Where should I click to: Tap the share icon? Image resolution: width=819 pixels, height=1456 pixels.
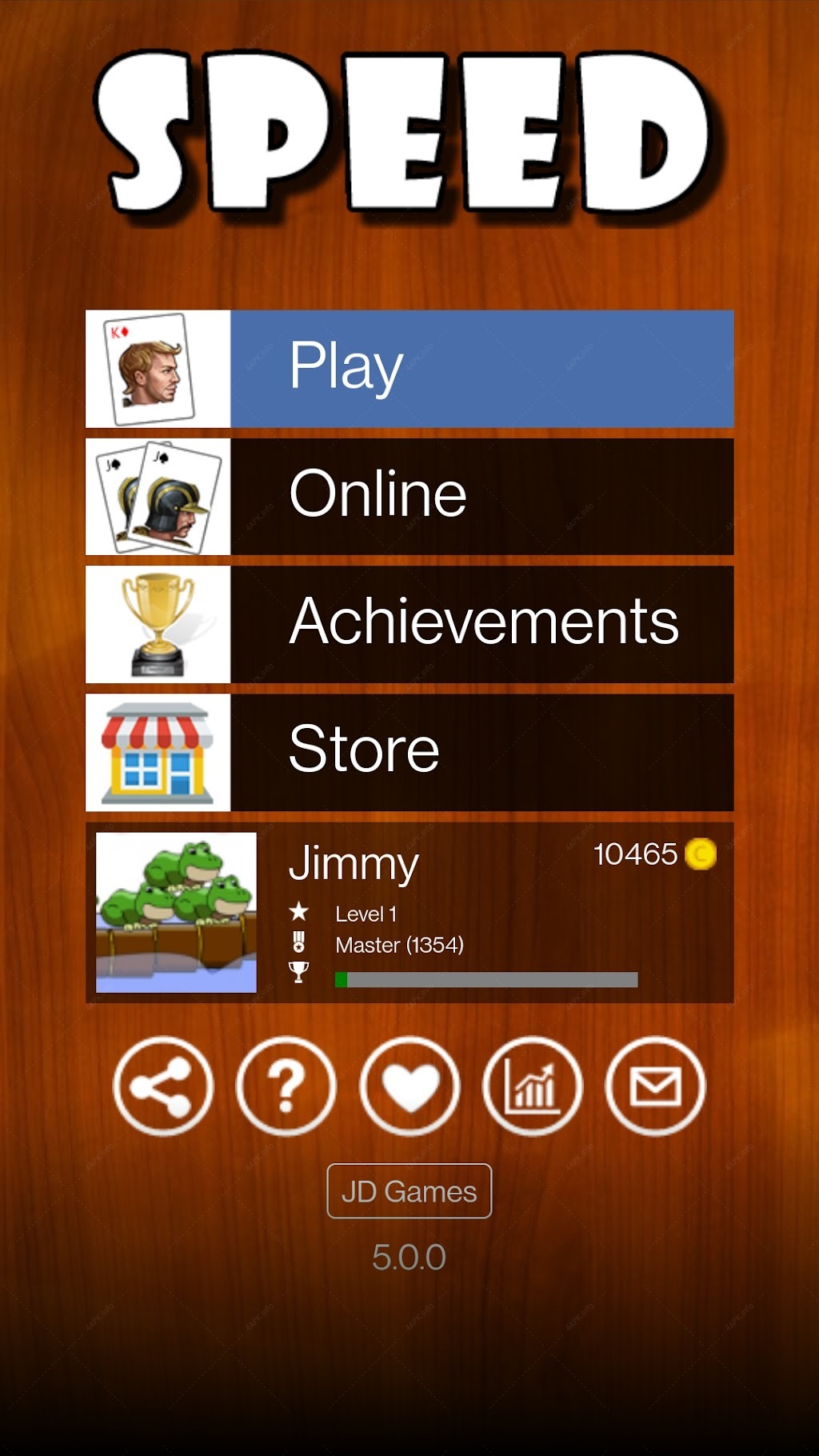click(x=163, y=1086)
